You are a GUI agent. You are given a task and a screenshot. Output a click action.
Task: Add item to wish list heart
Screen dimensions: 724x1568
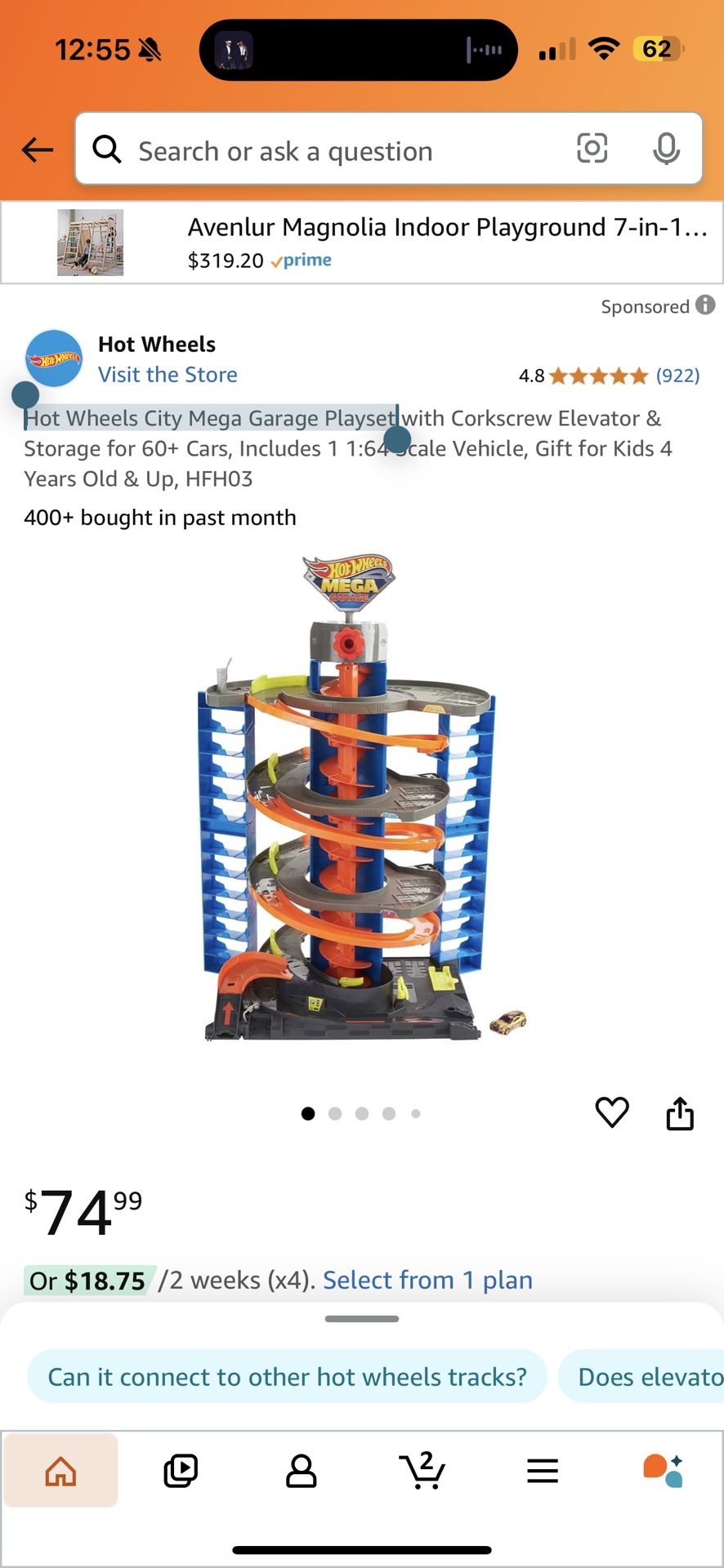tap(611, 1112)
